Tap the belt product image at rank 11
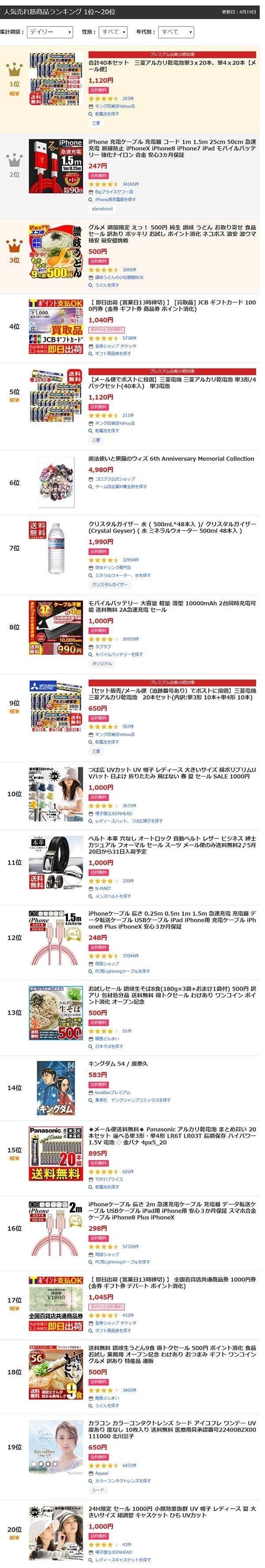 pos(56,862)
